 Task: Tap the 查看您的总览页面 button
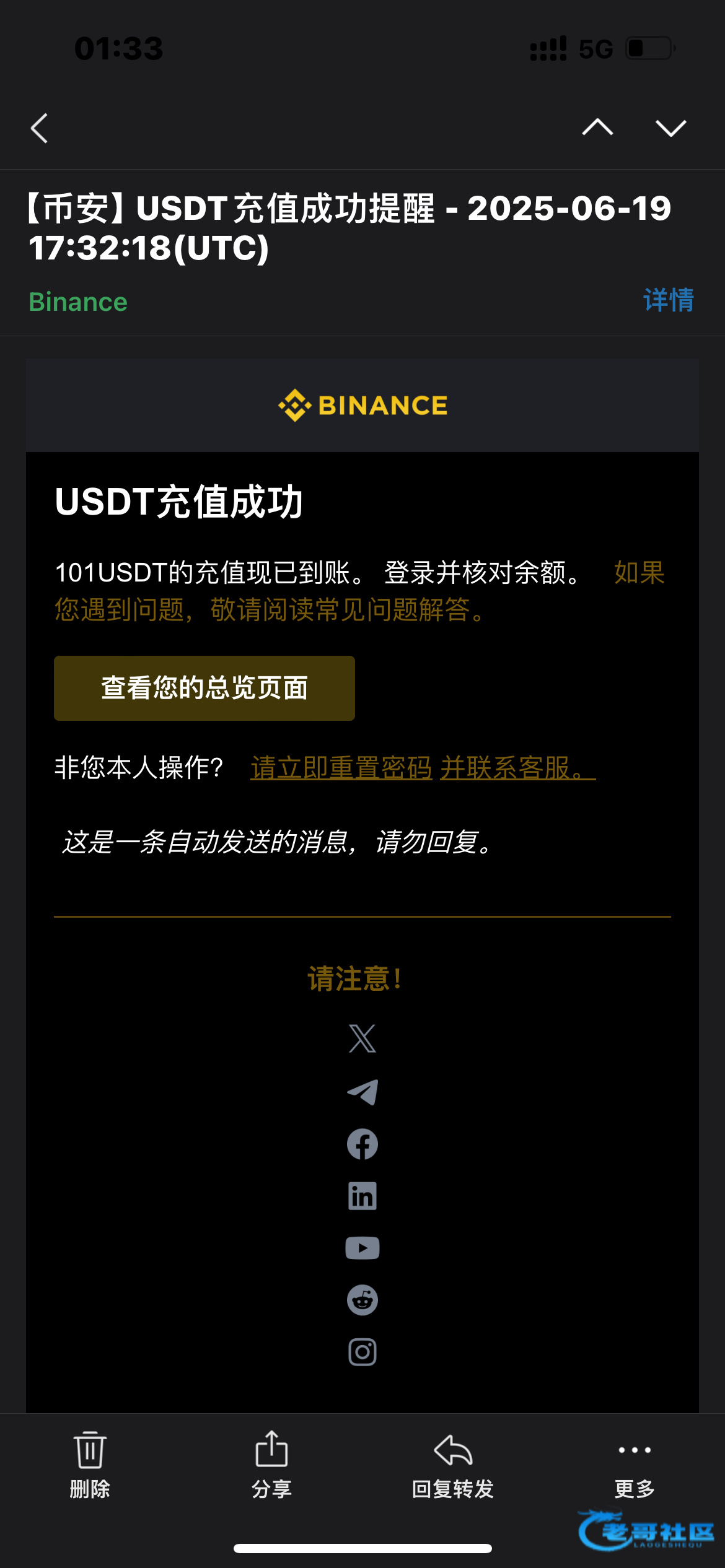(x=204, y=688)
